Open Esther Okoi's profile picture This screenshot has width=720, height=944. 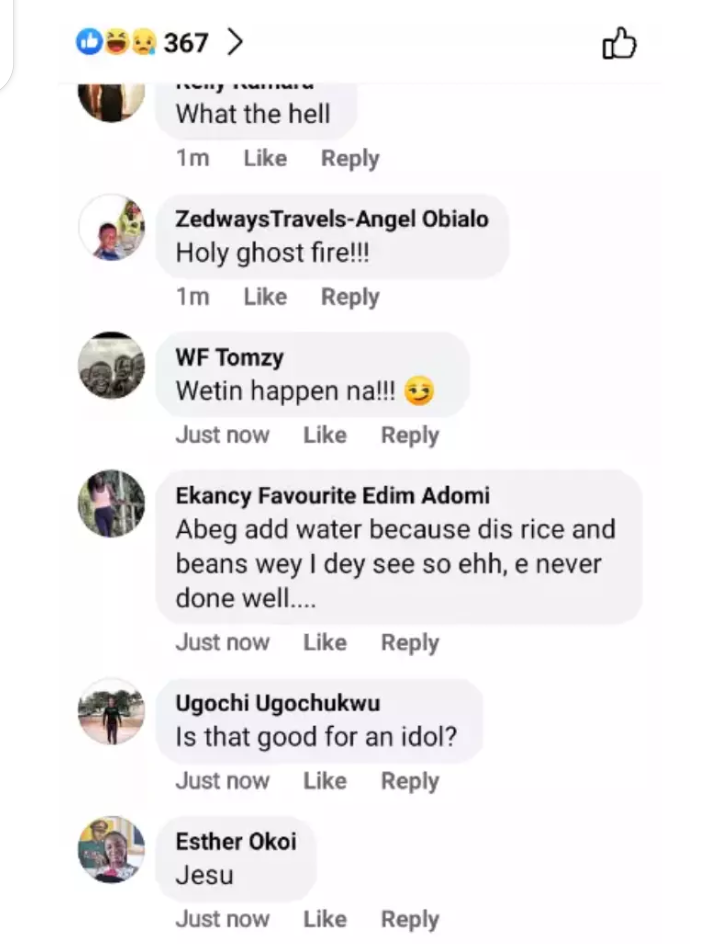(x=111, y=849)
